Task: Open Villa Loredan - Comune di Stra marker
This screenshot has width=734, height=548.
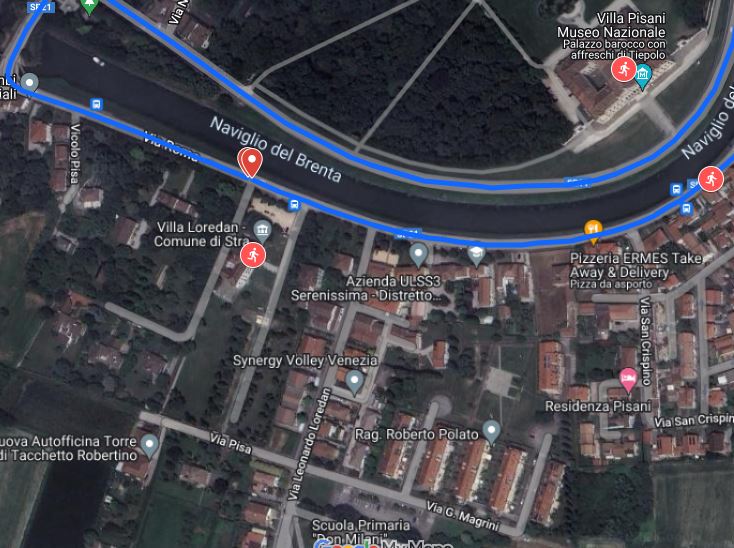Action: 261,231
